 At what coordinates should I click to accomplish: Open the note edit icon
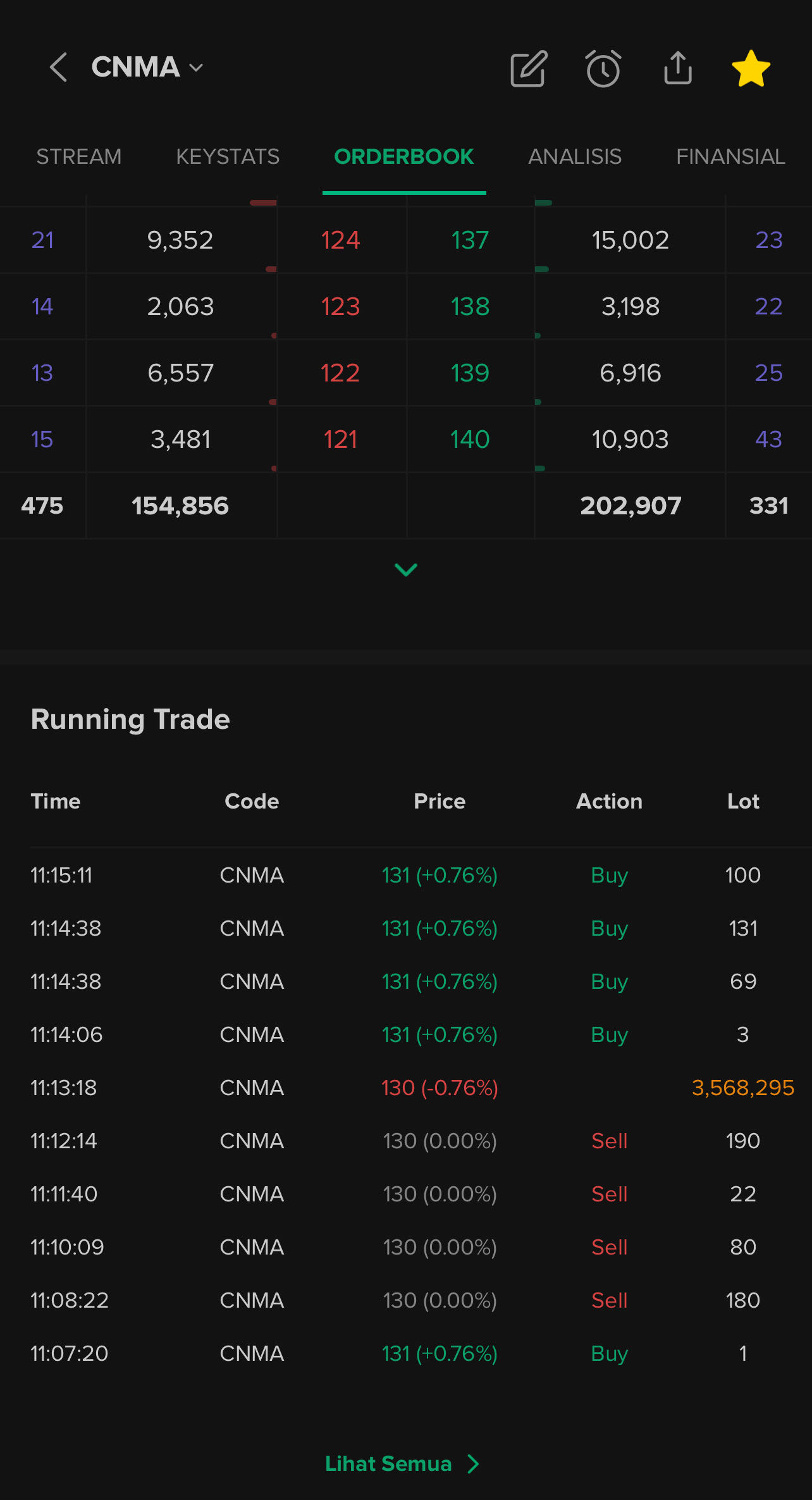click(x=528, y=68)
